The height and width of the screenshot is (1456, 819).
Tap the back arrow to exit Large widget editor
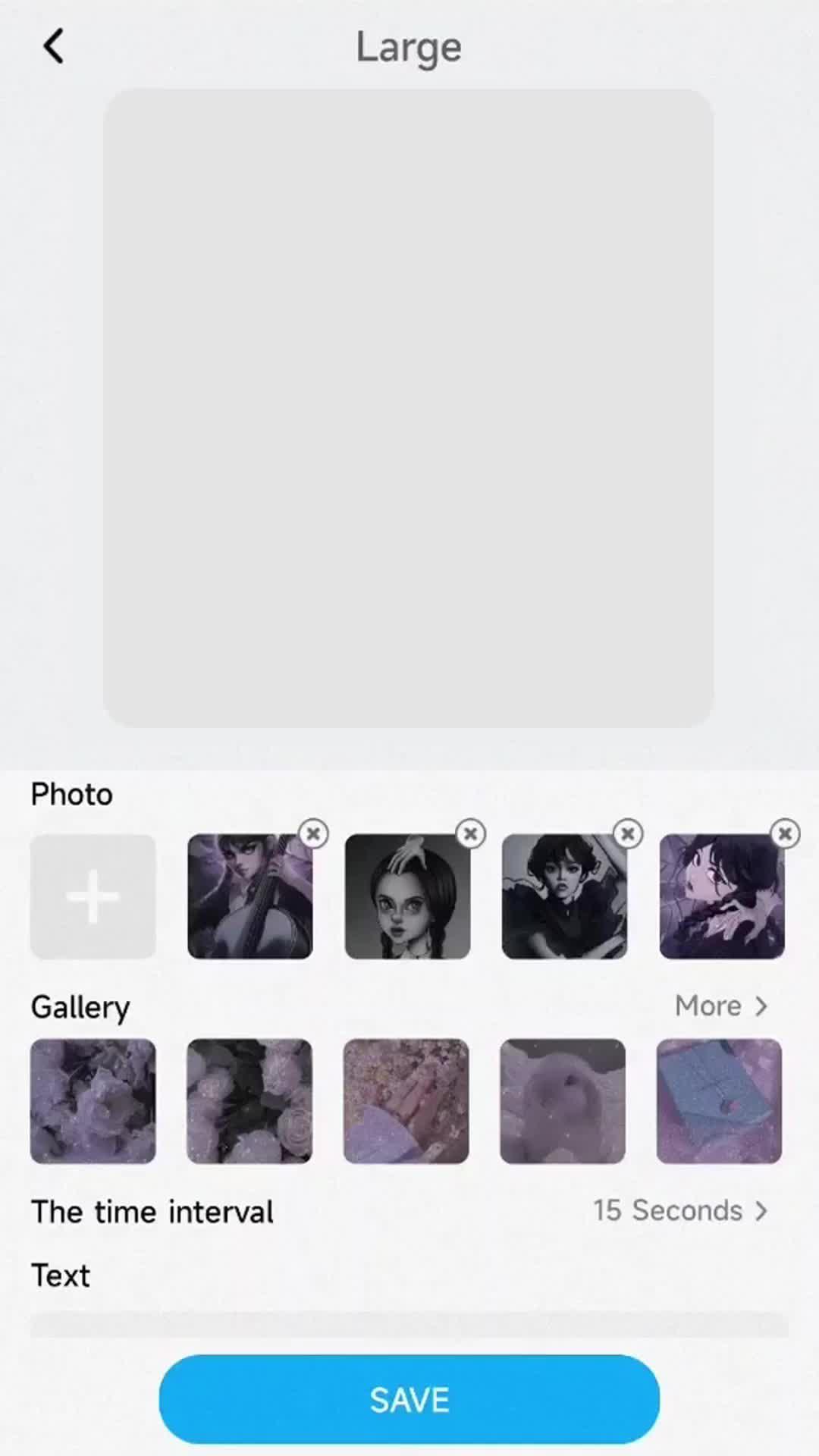pos(53,45)
